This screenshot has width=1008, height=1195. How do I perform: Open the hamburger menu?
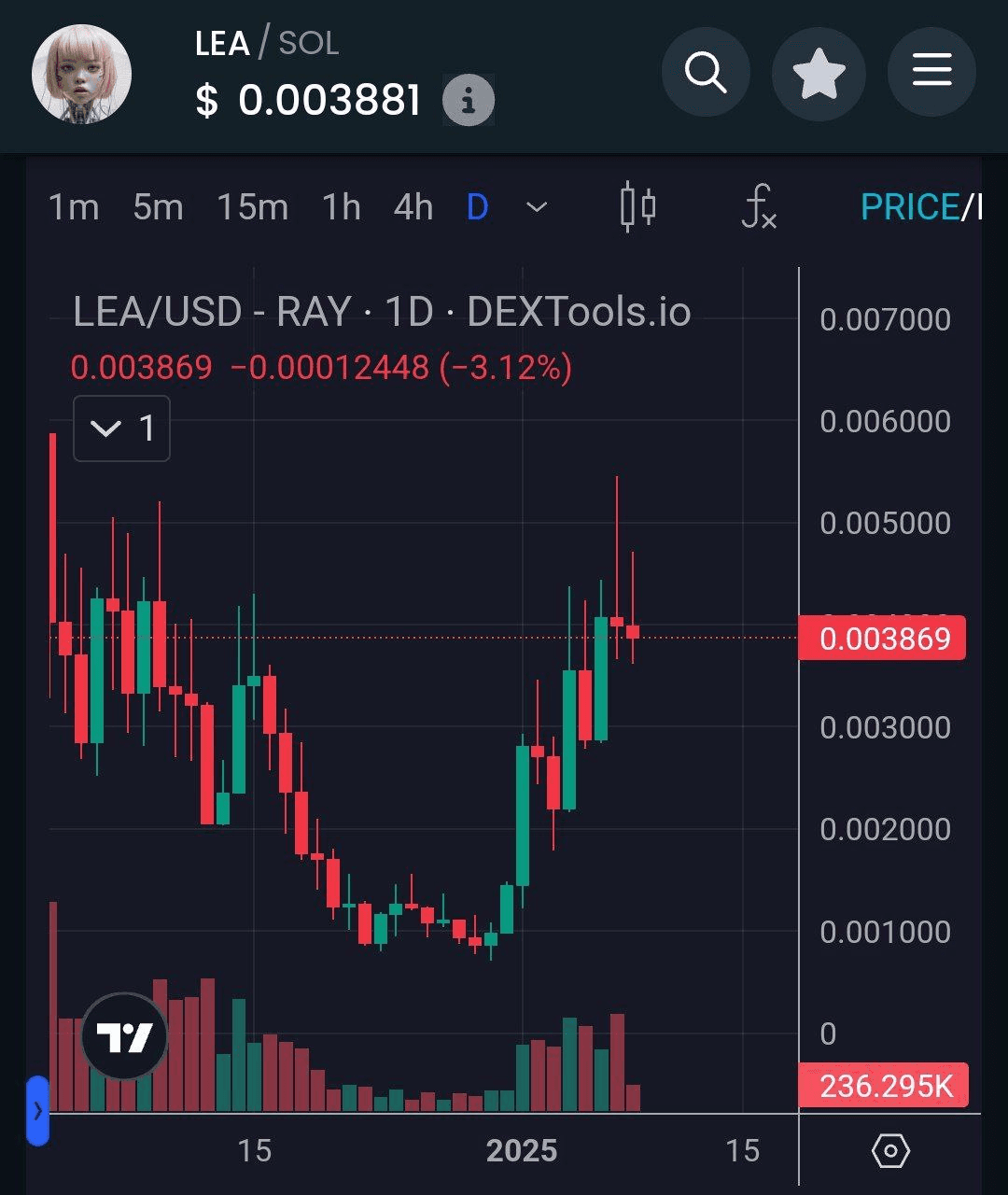[931, 73]
